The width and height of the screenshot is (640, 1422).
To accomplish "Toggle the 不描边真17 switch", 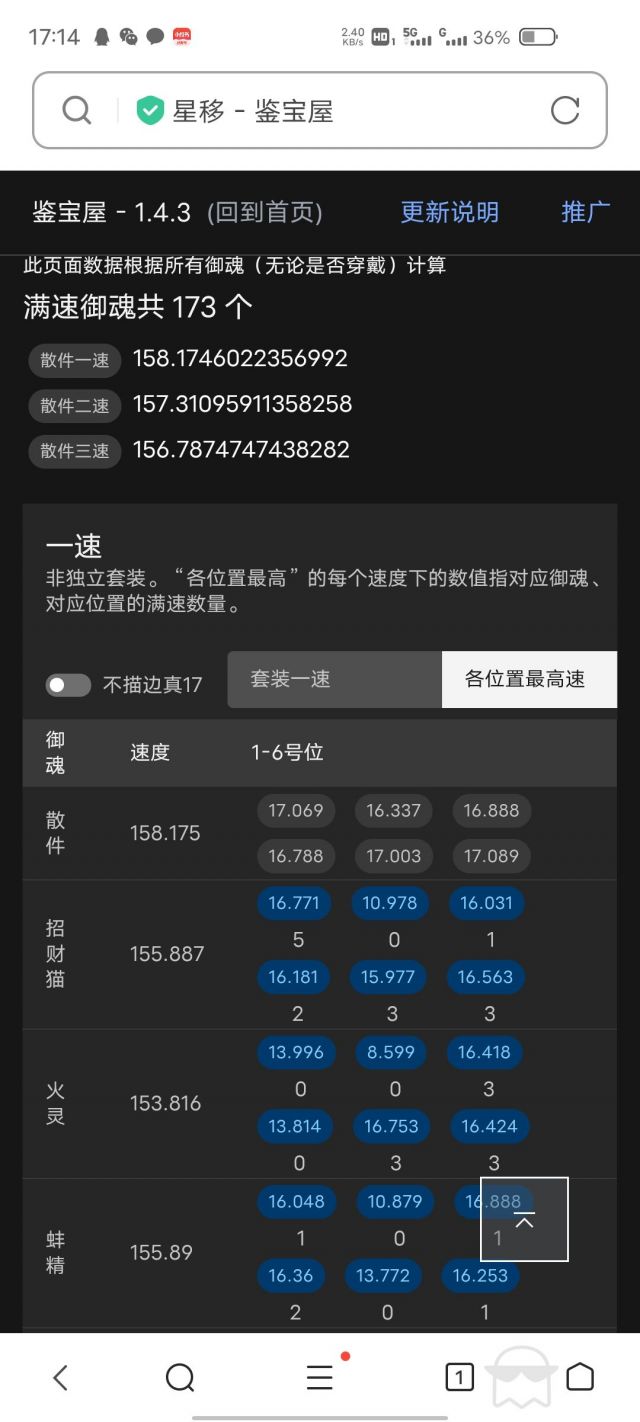I will pos(68,685).
